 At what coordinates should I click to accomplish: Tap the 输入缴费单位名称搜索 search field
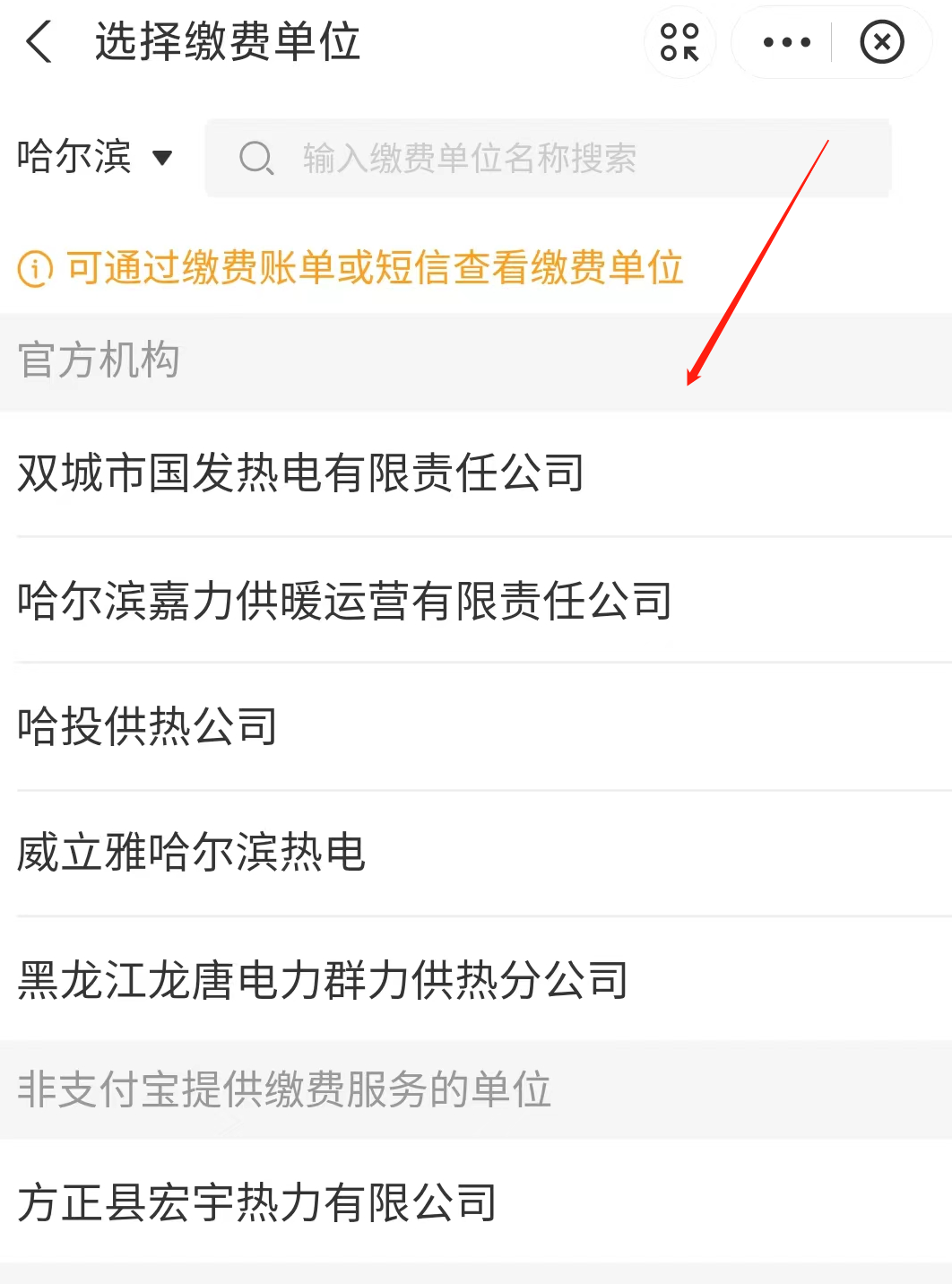pos(547,159)
